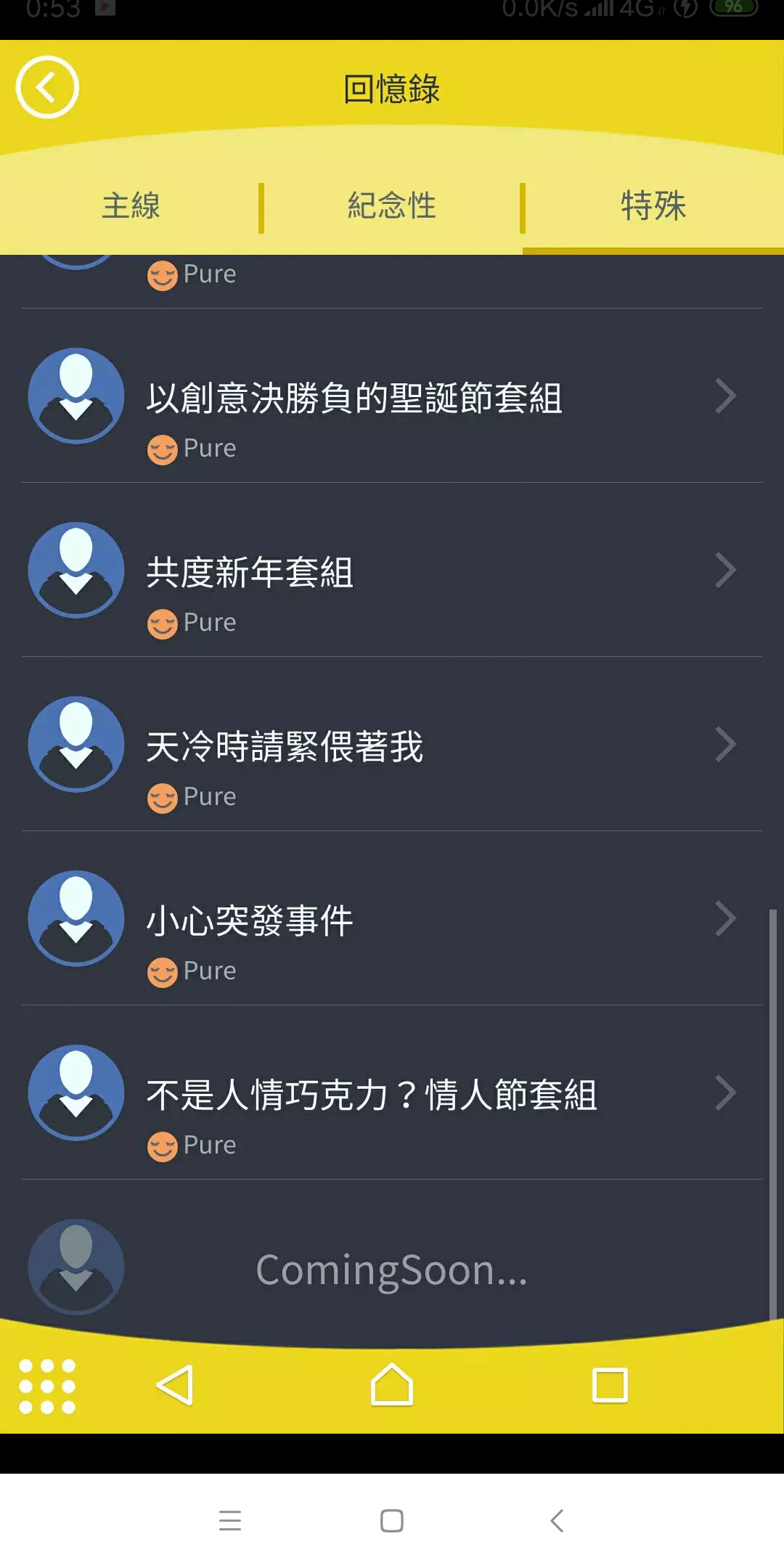Screen dimensions: 784x1568
Task: Open 不是人情巧克力？情人節套組 entry
Action: click(392, 1093)
